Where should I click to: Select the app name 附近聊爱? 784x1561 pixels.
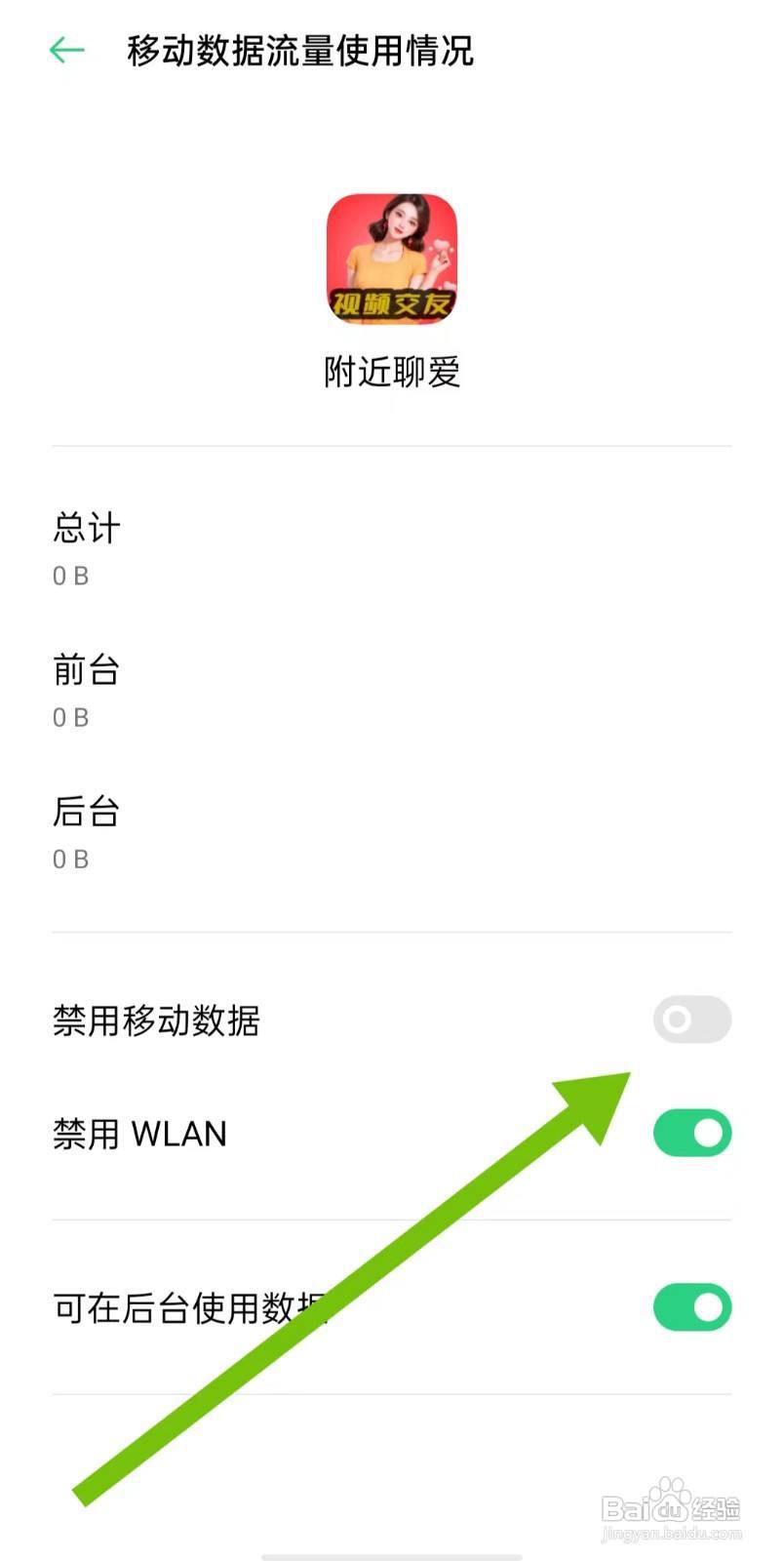click(x=392, y=373)
